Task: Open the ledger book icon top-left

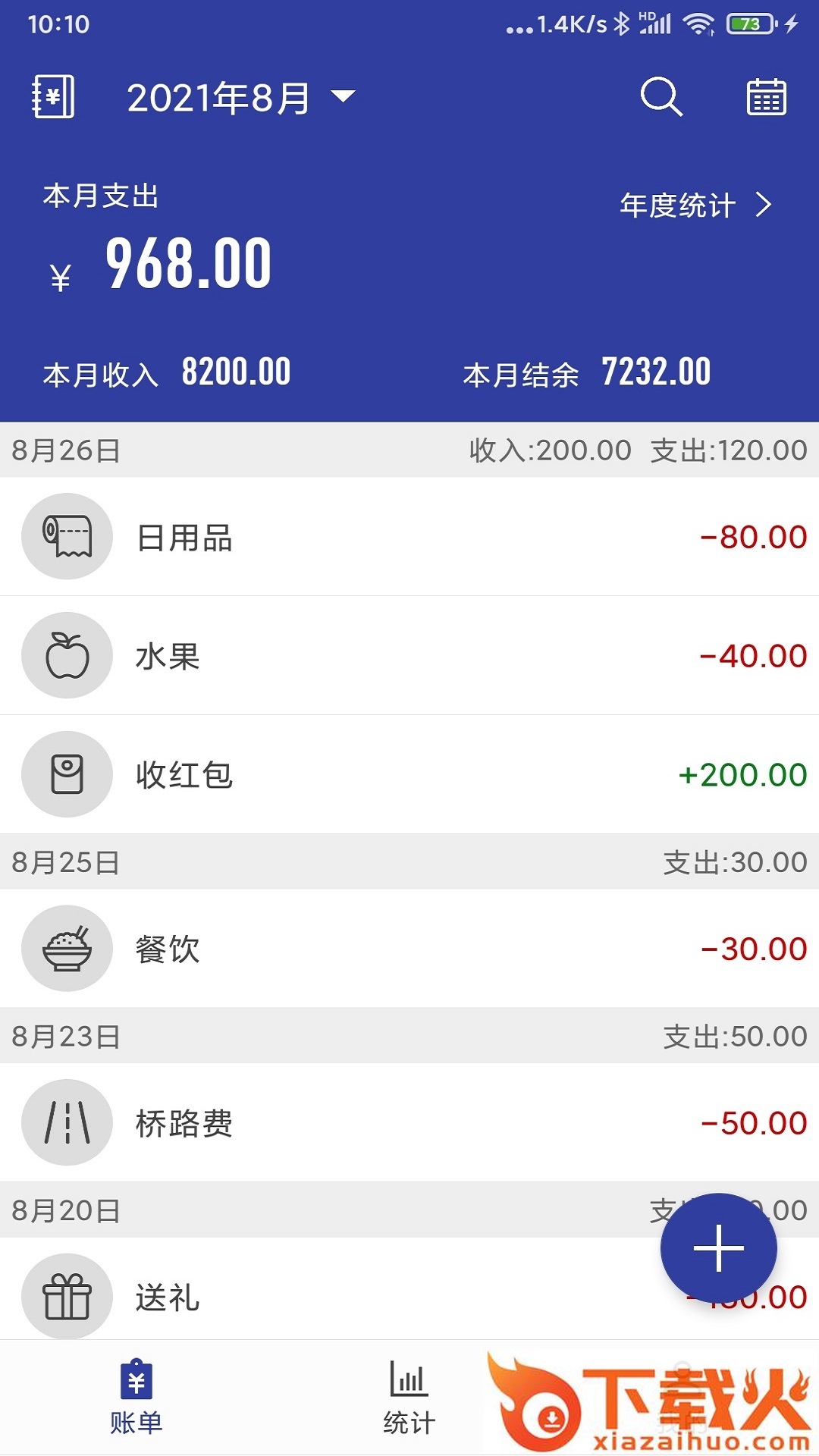Action: coord(51,96)
